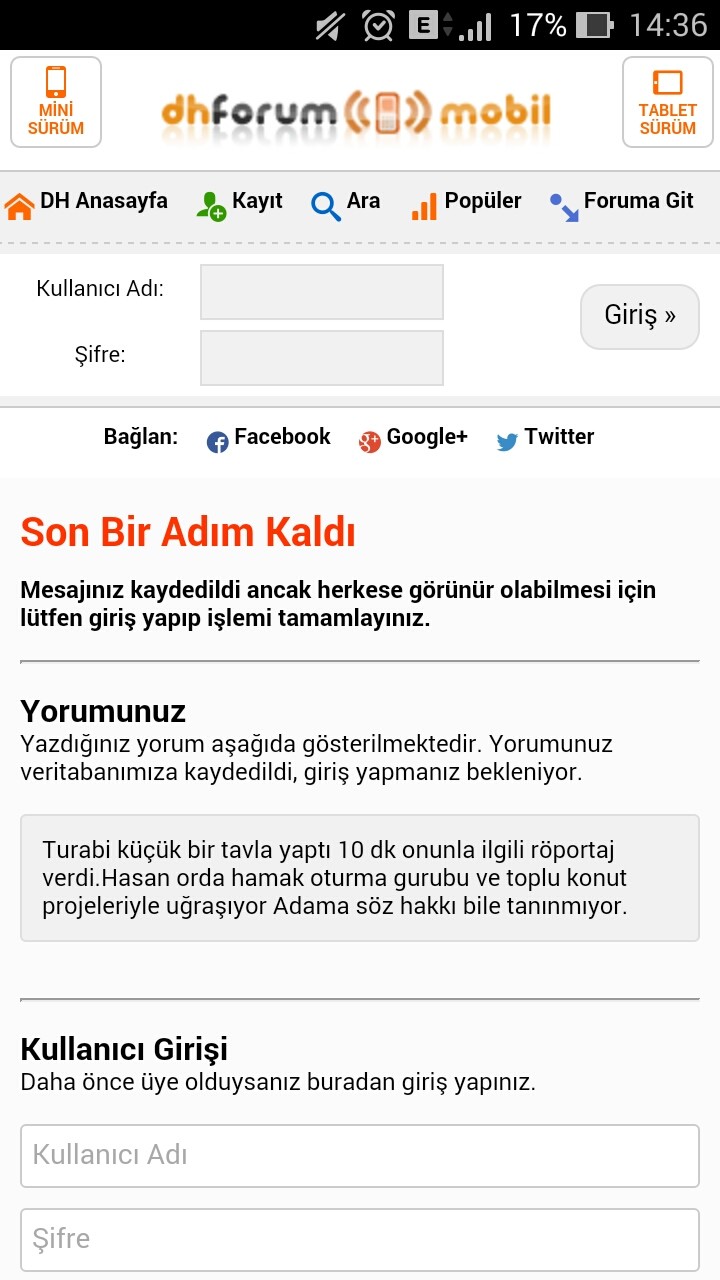Connect with Google+
This screenshot has width=720, height=1280.
pyautogui.click(x=413, y=438)
